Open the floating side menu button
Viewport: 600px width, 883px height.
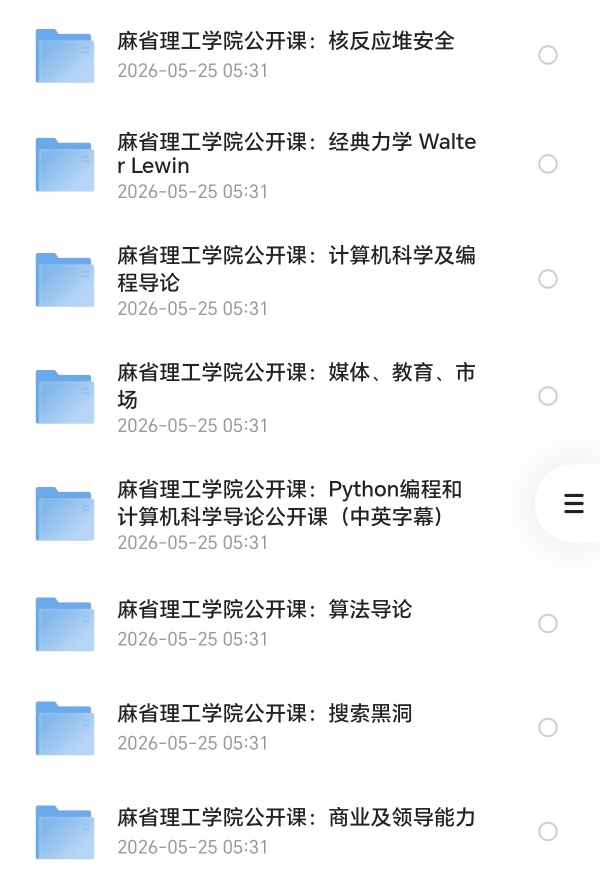574,503
